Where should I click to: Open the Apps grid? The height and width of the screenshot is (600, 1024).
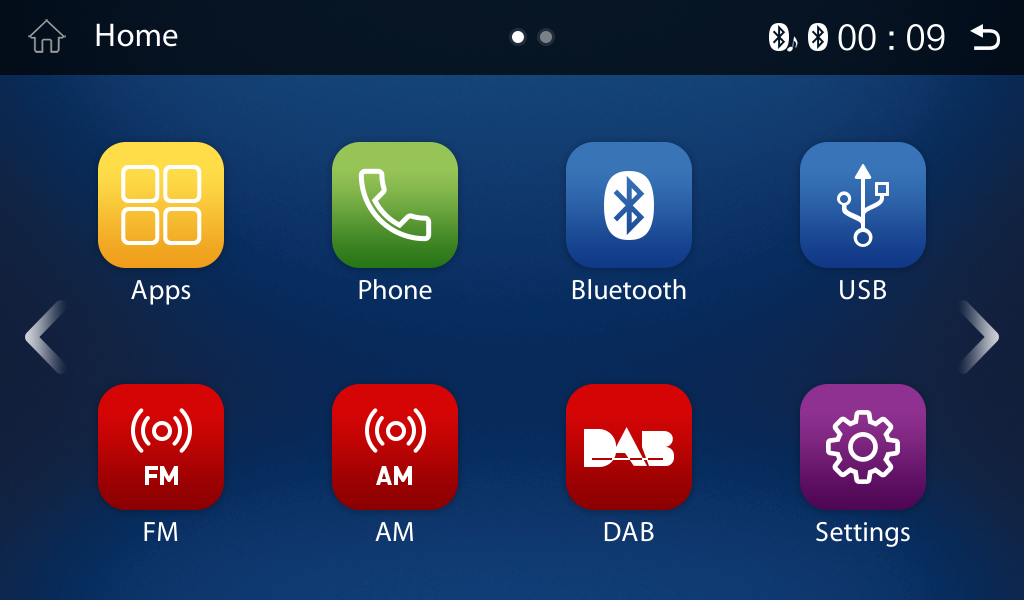(x=161, y=205)
